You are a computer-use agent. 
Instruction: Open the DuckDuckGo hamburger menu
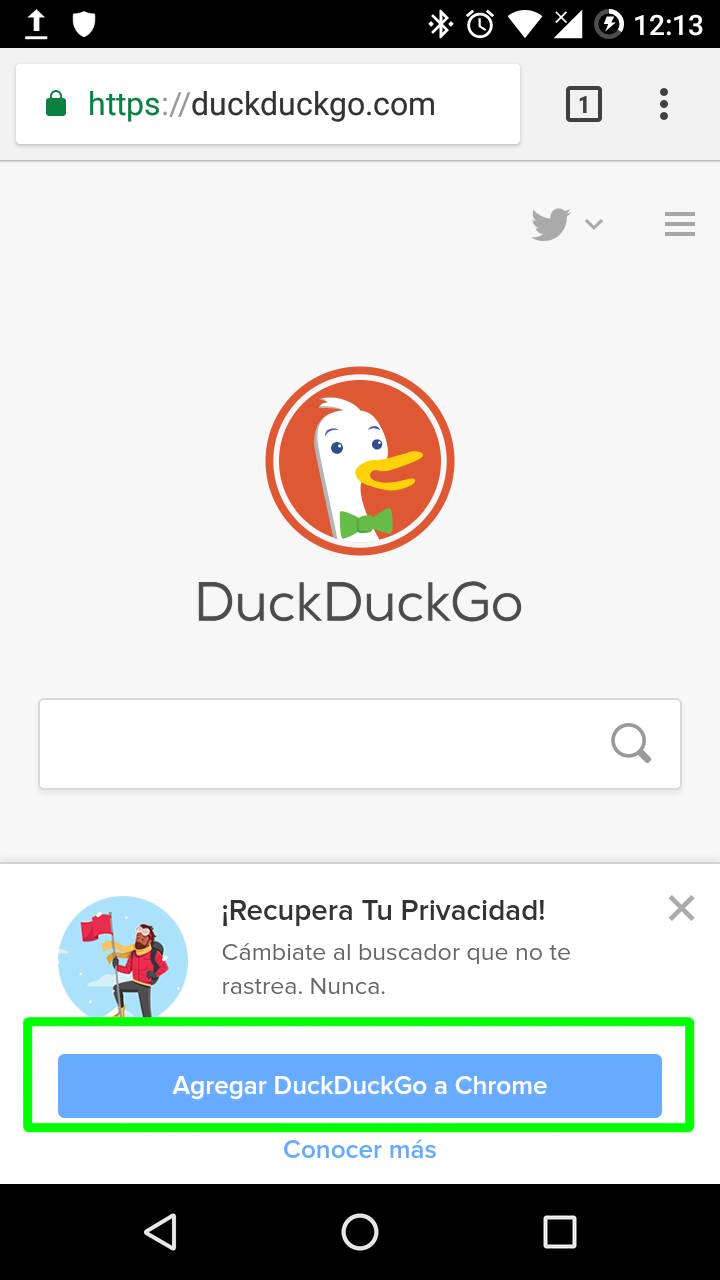(680, 224)
